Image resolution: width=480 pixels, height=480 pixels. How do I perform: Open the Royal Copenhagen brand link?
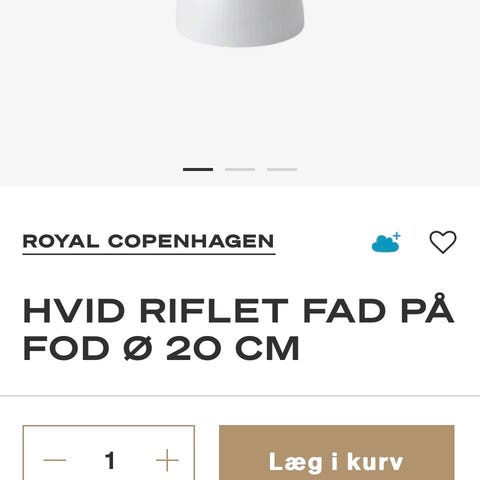(149, 241)
